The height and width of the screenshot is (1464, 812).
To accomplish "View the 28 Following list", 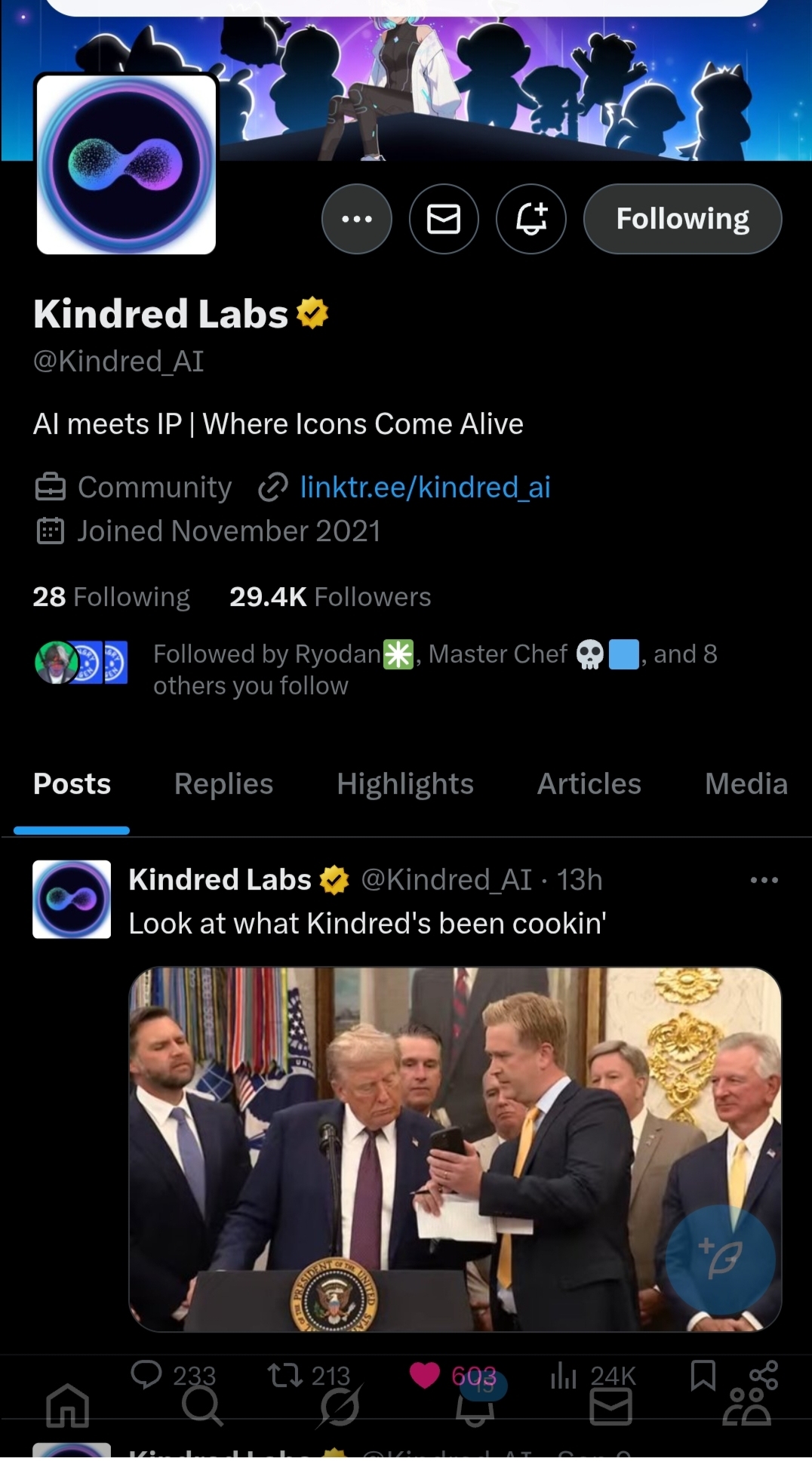I will coord(111,597).
